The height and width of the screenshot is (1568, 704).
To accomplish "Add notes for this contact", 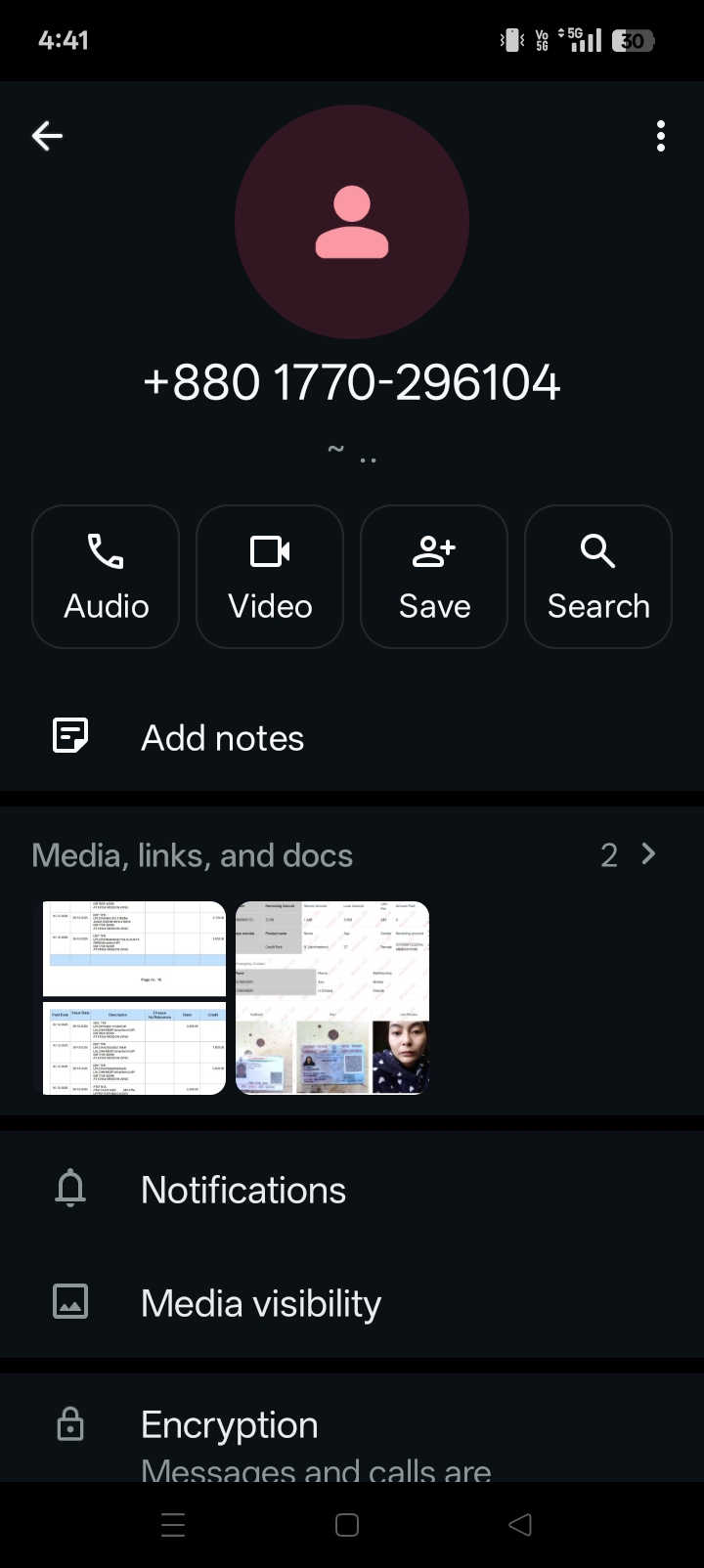I will [223, 738].
